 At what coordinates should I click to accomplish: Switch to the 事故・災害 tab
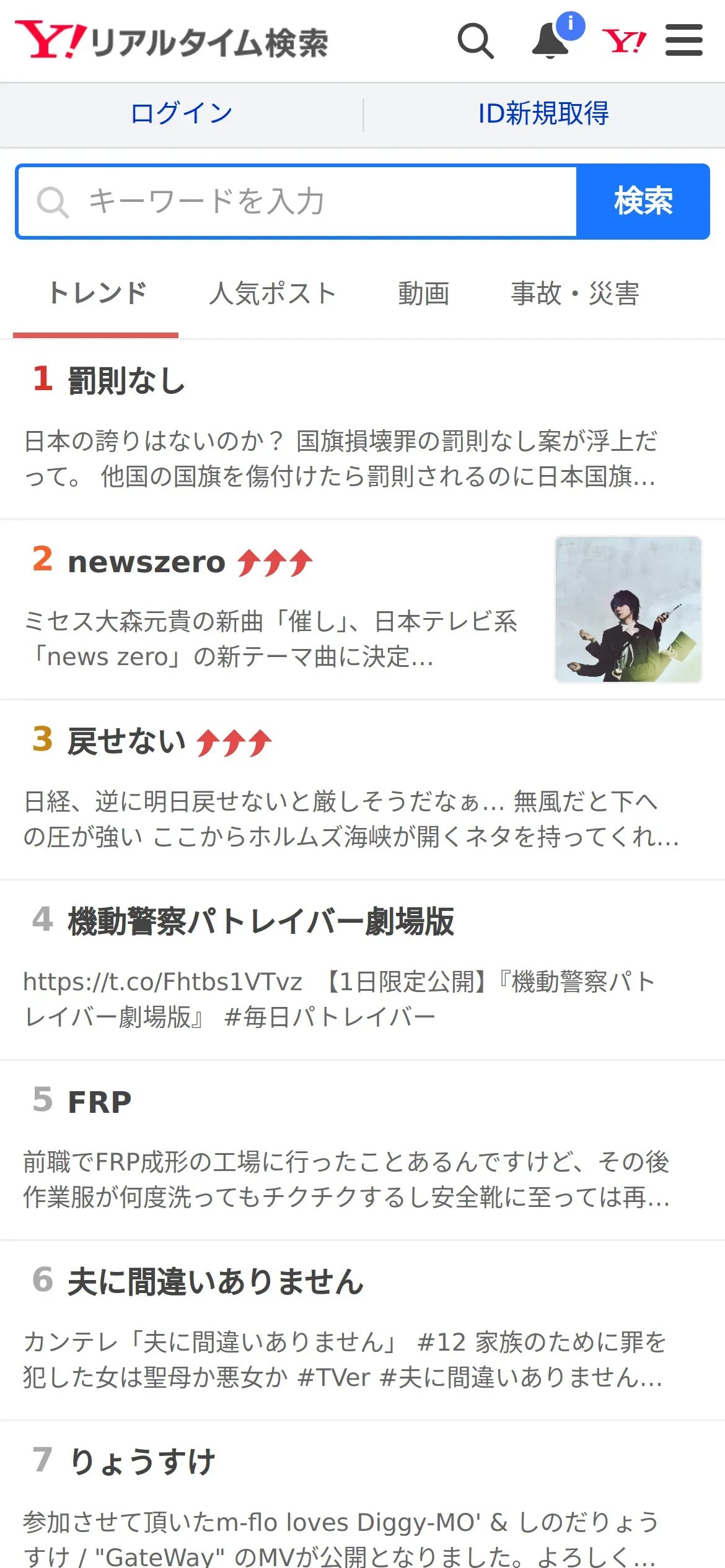[x=575, y=294]
